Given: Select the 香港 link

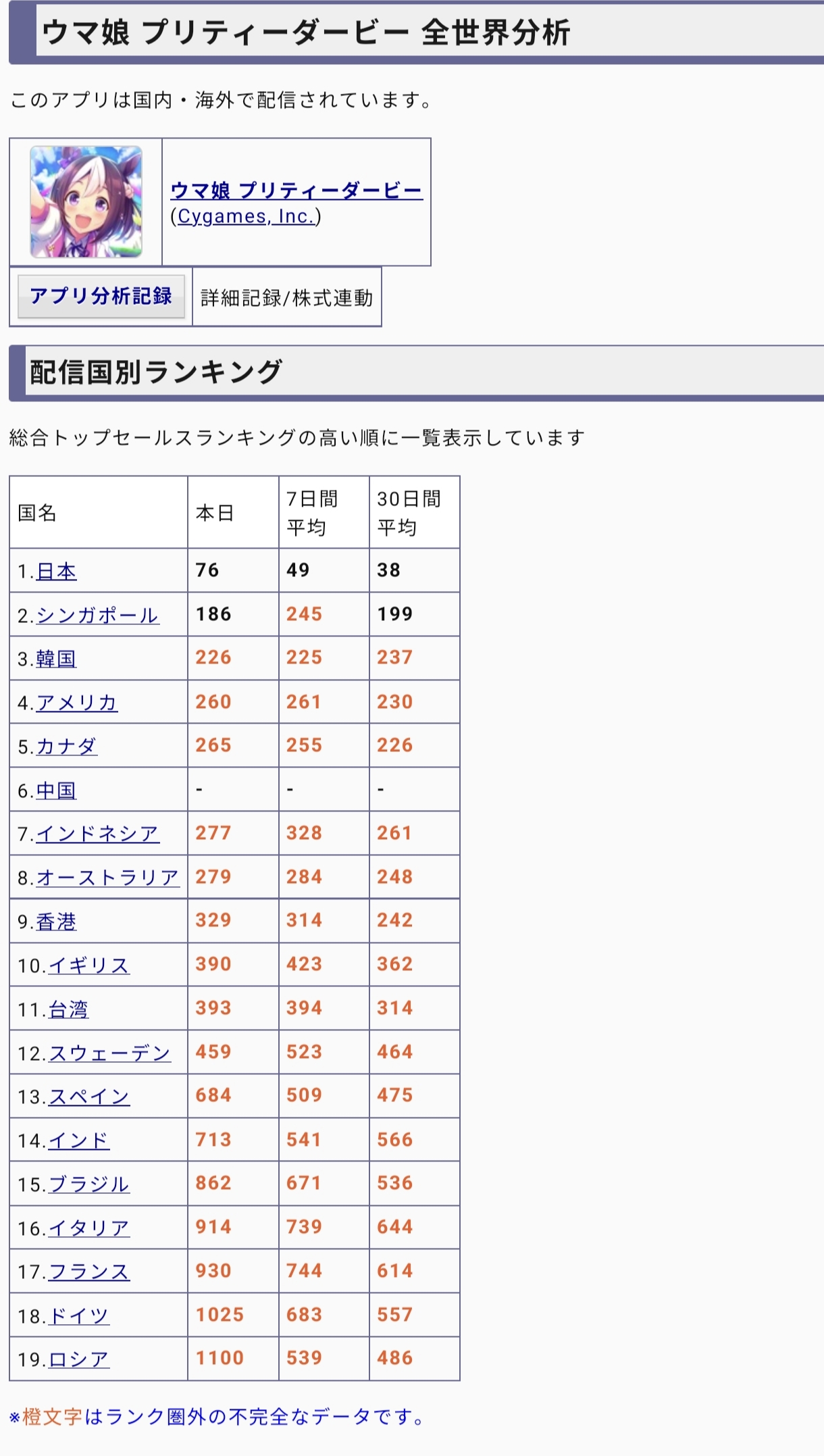Looking at the screenshot, I should pos(56,922).
